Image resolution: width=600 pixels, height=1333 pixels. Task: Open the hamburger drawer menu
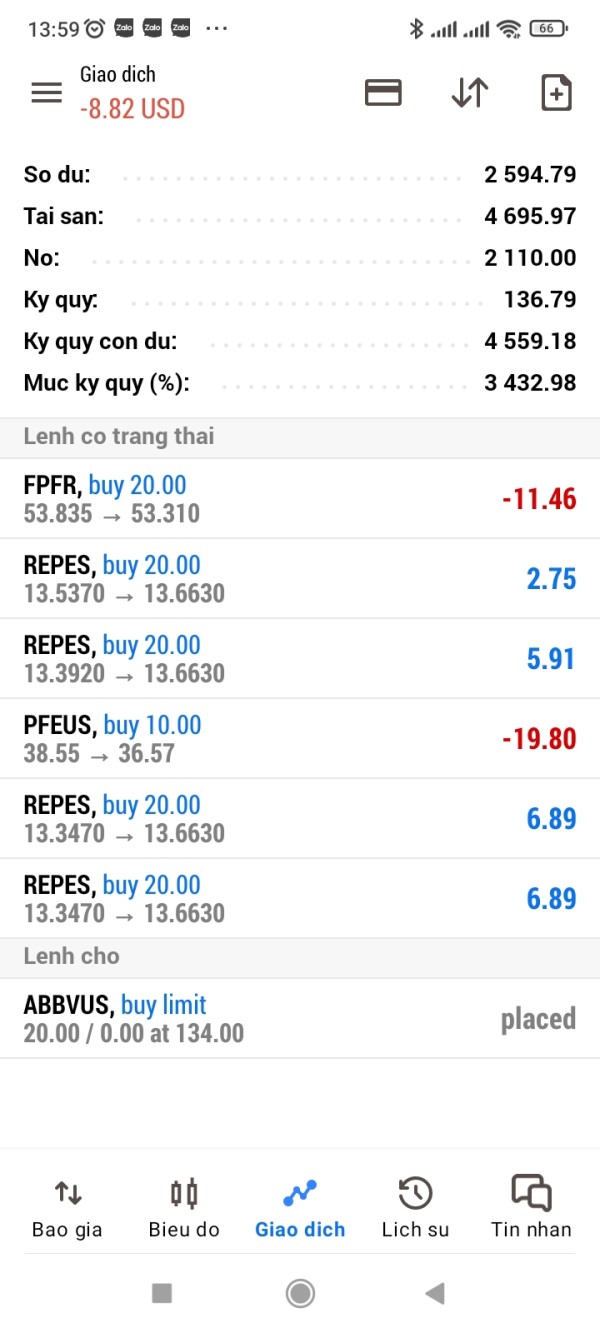pyautogui.click(x=46, y=93)
